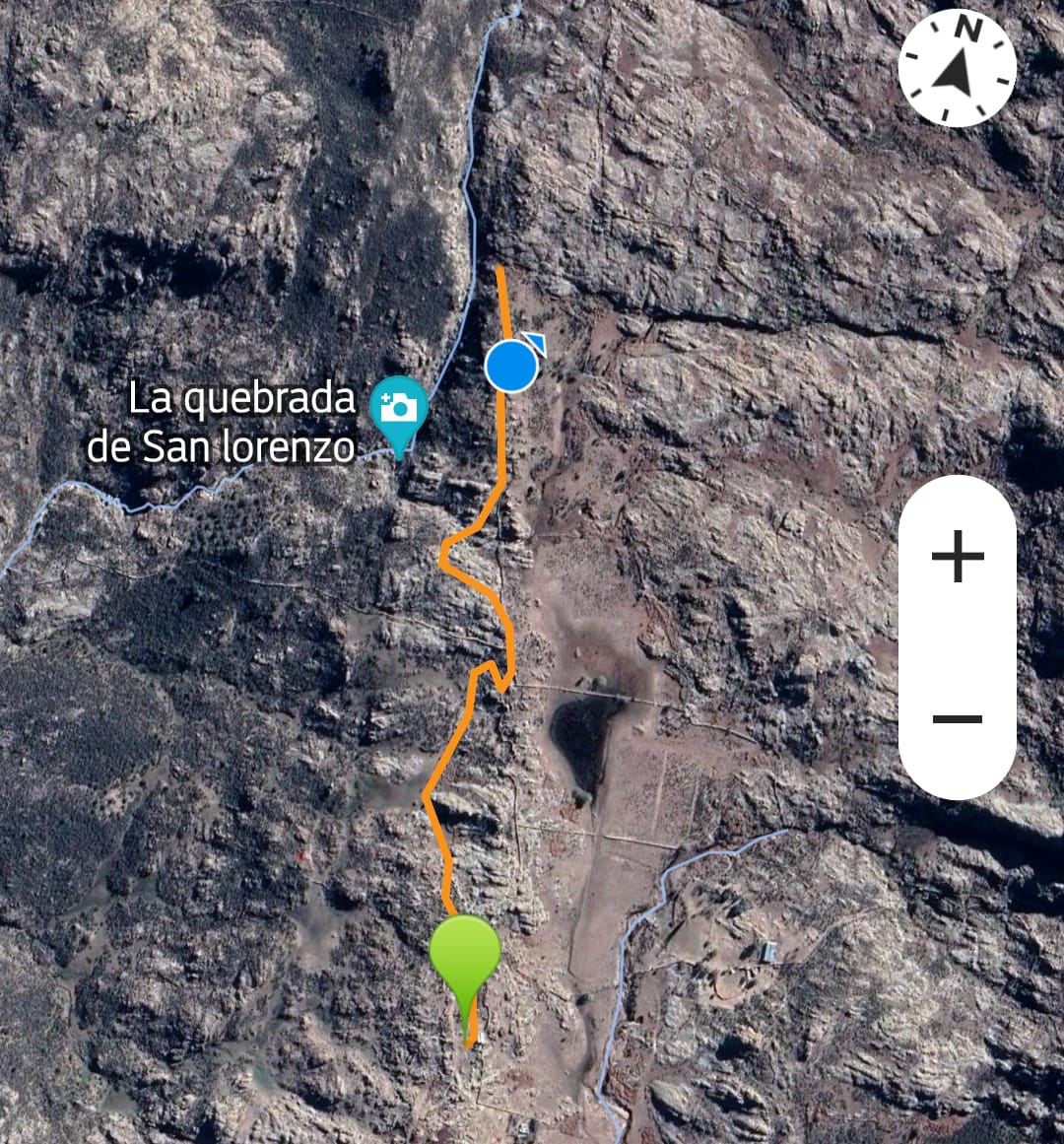Tap the compass to reset map orientation
Viewport: 1064px width, 1144px height.
957,69
